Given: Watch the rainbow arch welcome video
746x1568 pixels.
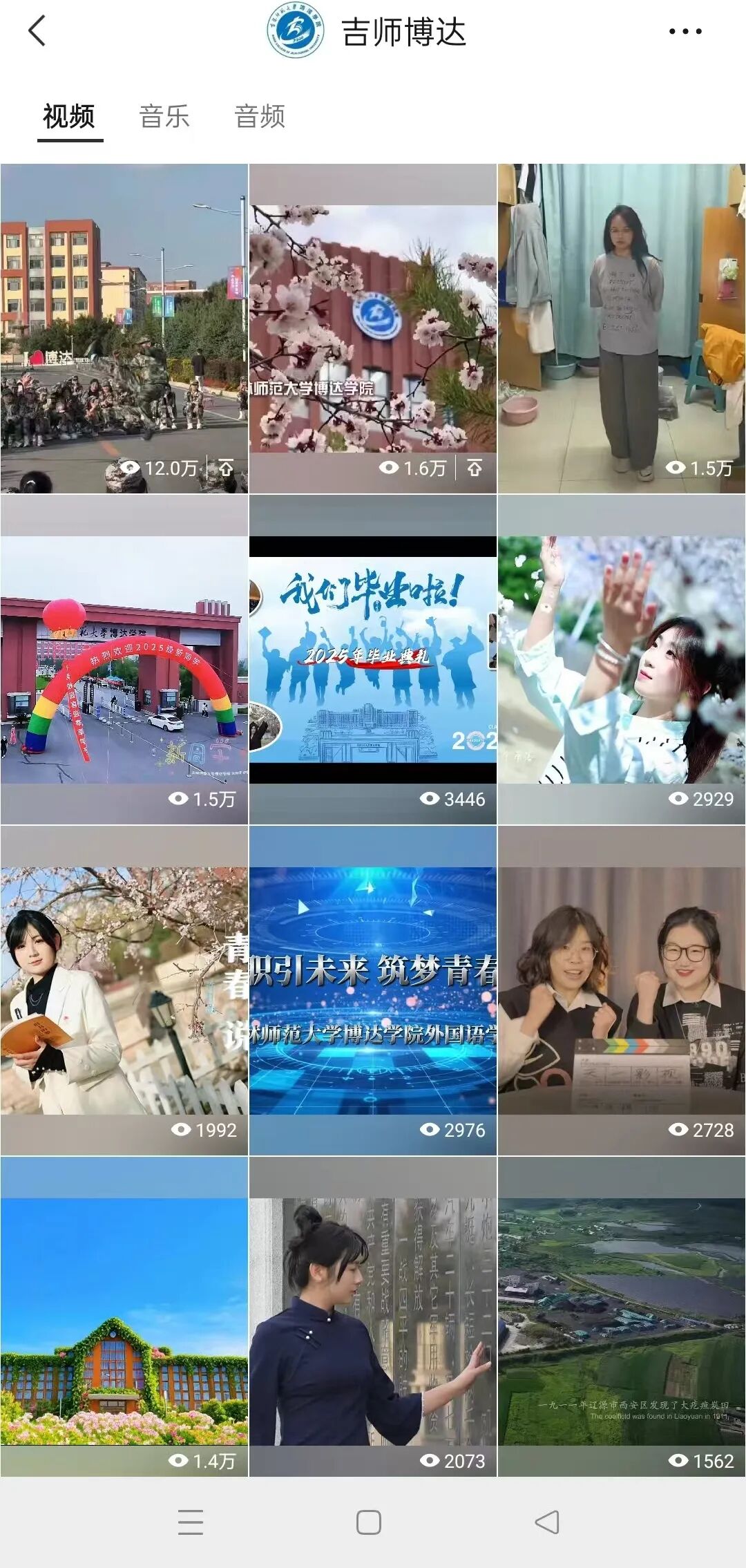Looking at the screenshot, I should pyautogui.click(x=124, y=660).
